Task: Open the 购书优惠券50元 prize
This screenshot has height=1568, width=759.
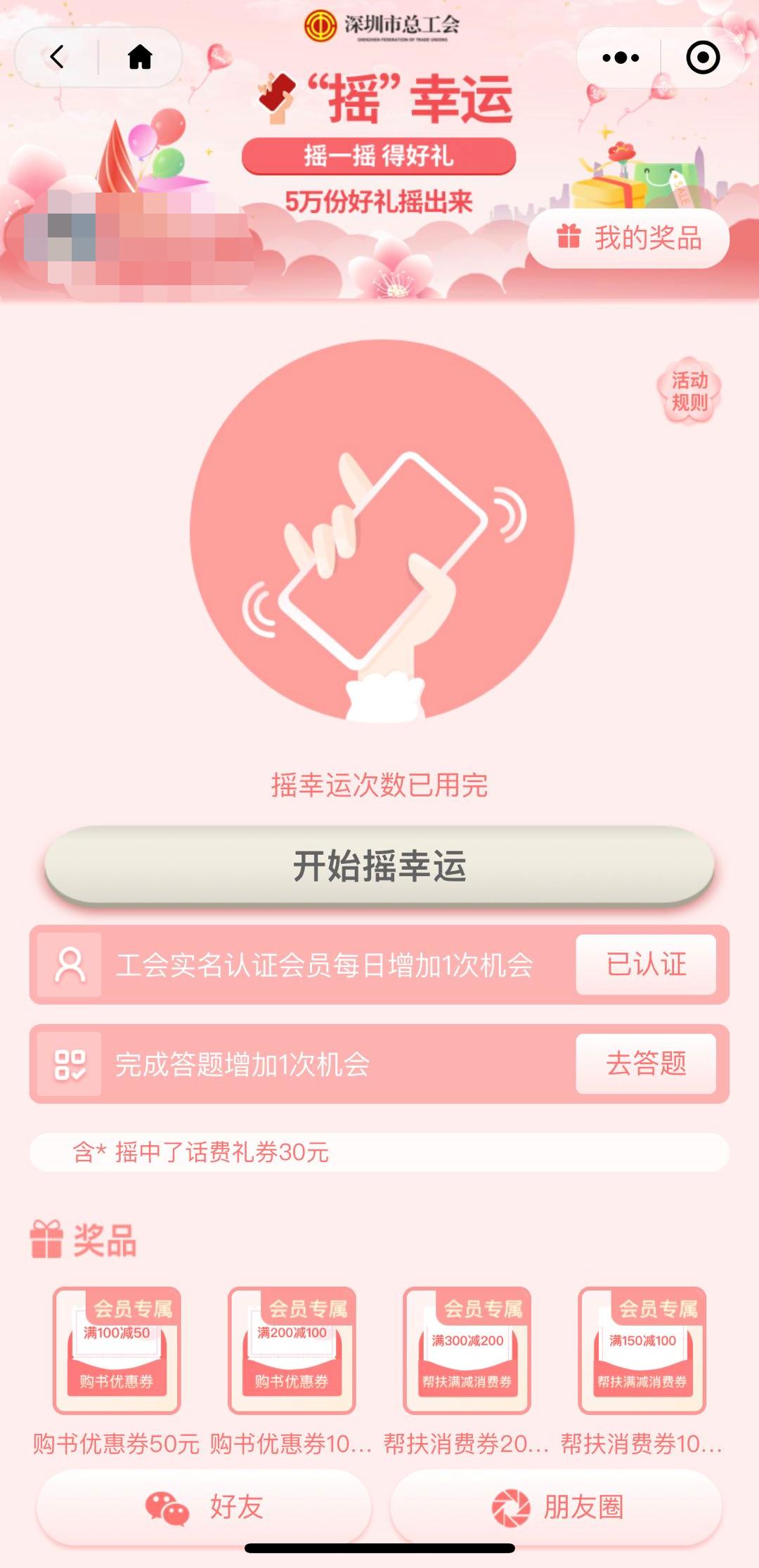Action: pos(117,1350)
